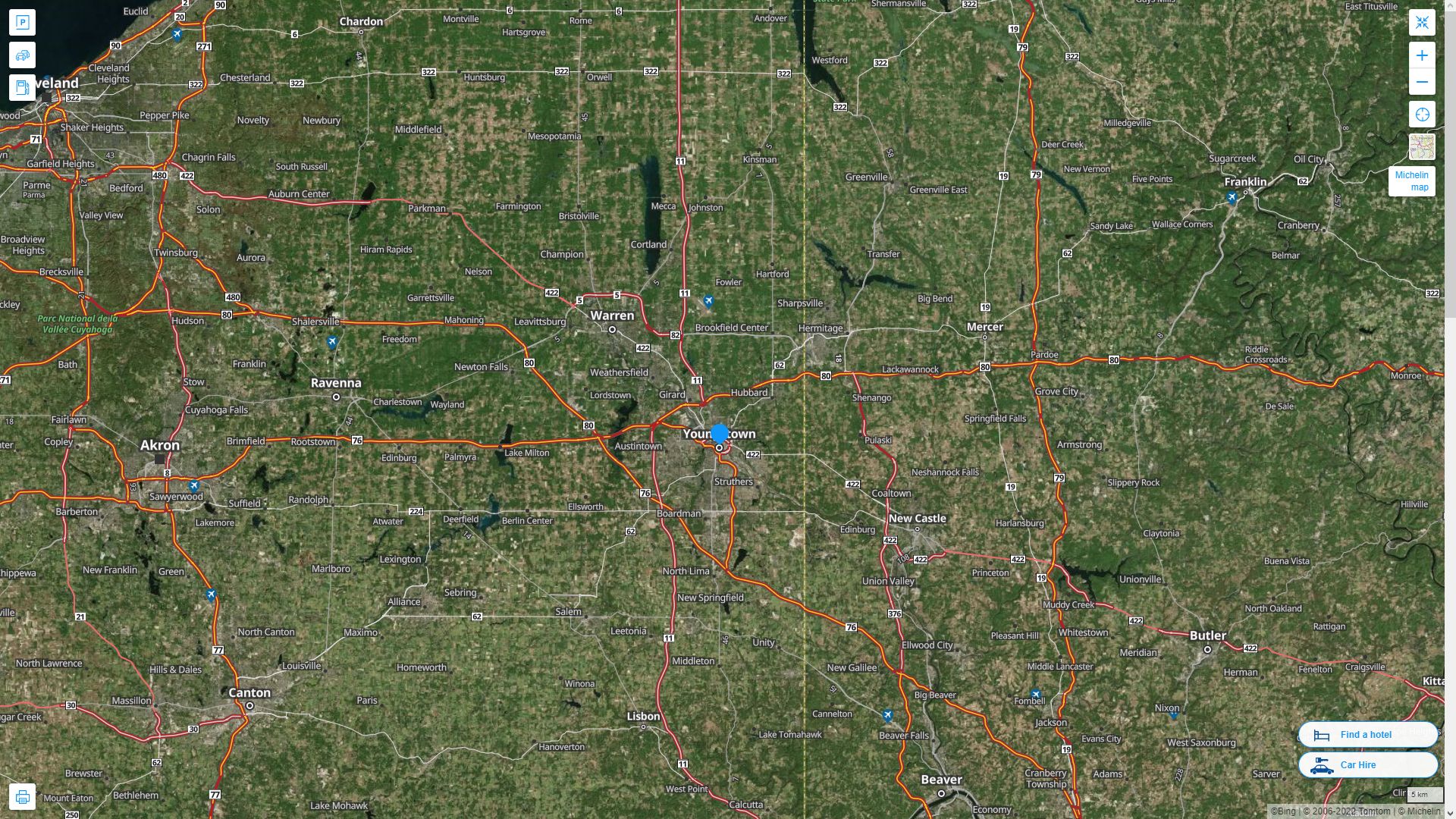Tap Find a hotel

(1367, 735)
